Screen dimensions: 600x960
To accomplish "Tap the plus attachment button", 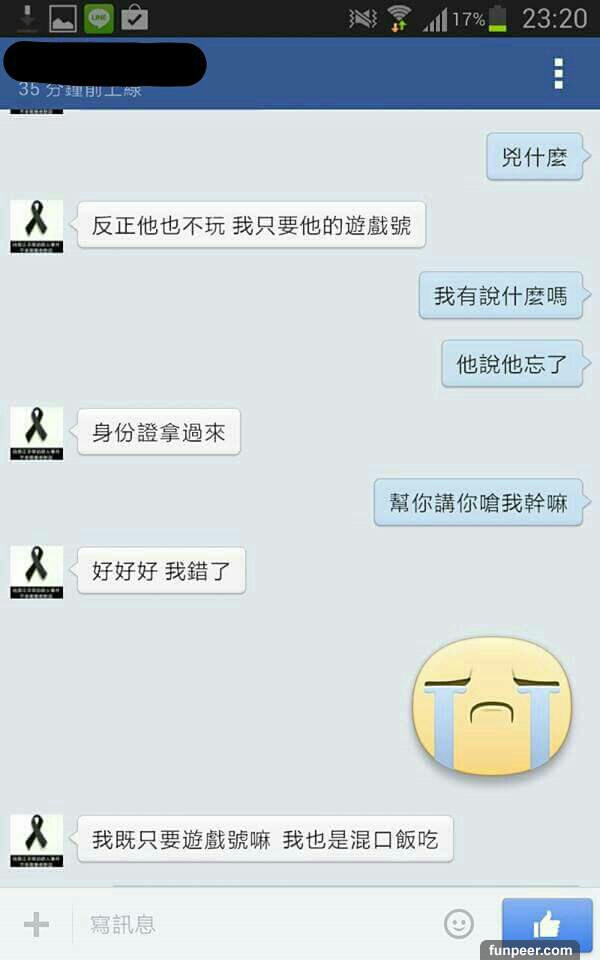I will point(36,924).
